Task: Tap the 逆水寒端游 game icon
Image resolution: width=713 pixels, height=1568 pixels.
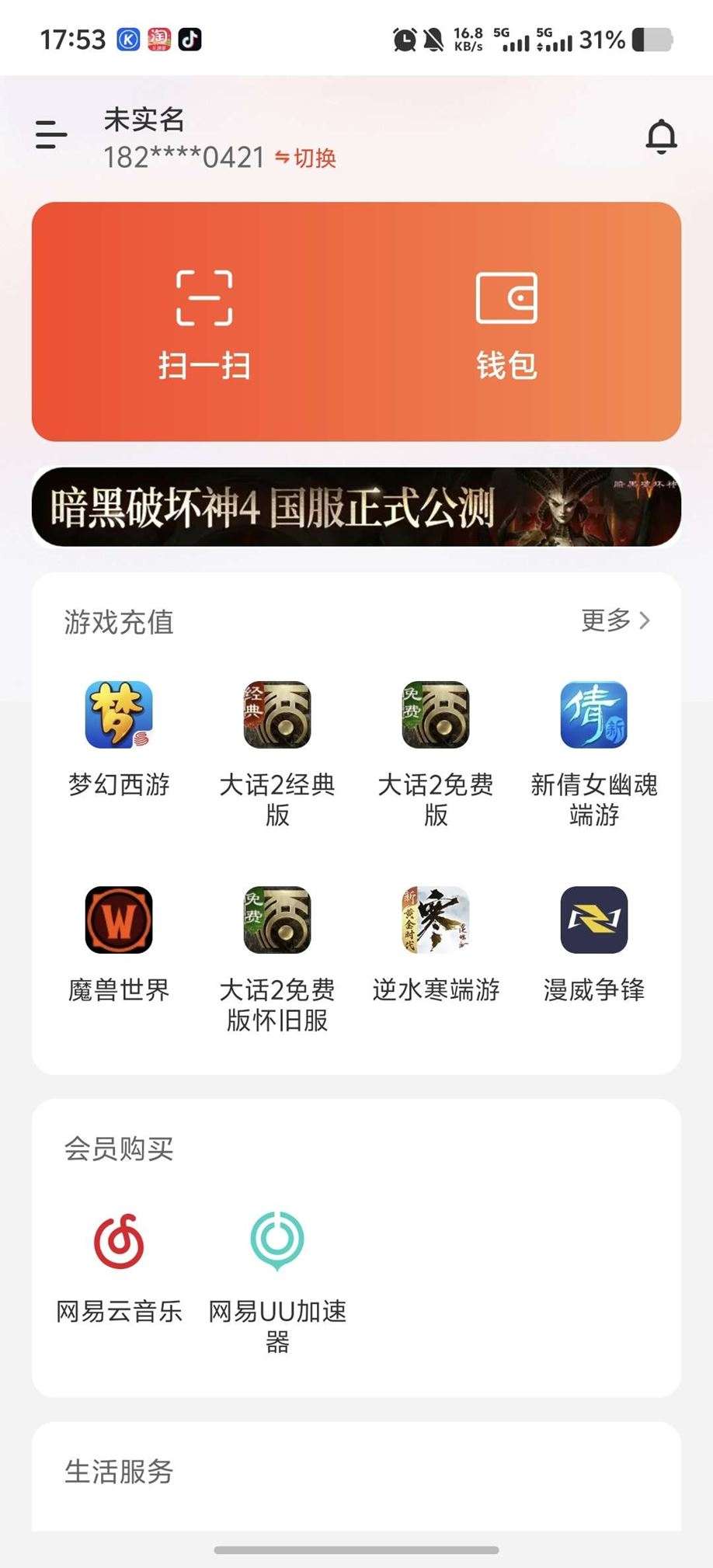Action: coord(436,920)
